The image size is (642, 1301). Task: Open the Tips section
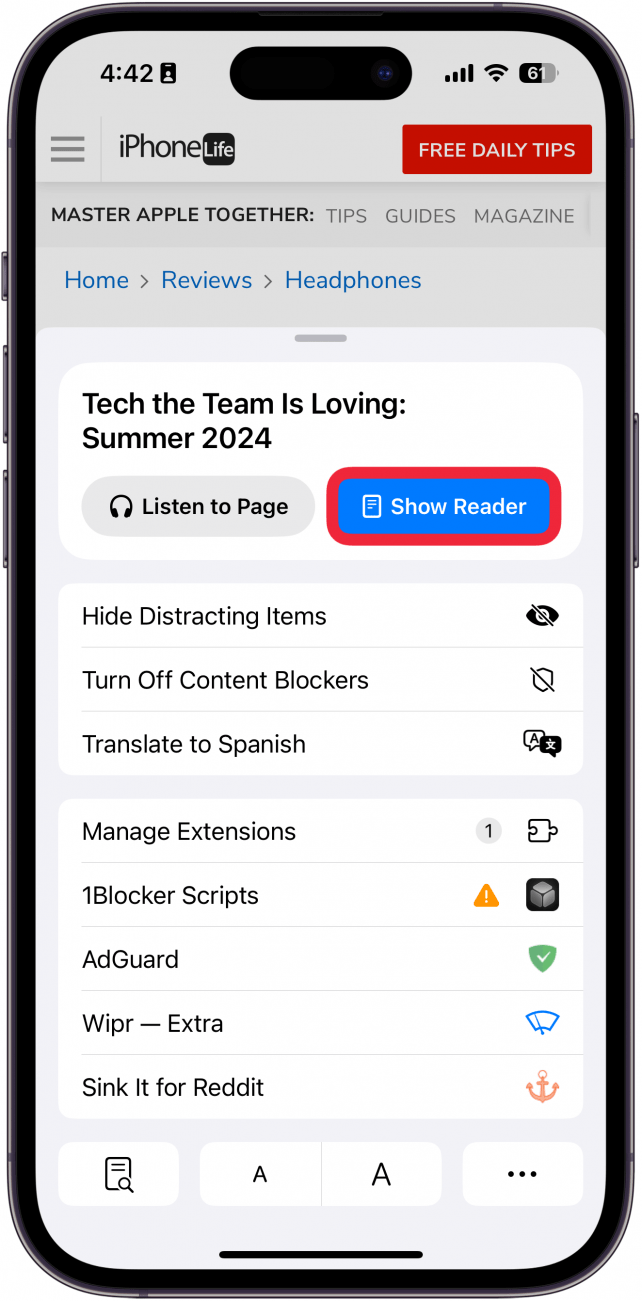coord(346,216)
